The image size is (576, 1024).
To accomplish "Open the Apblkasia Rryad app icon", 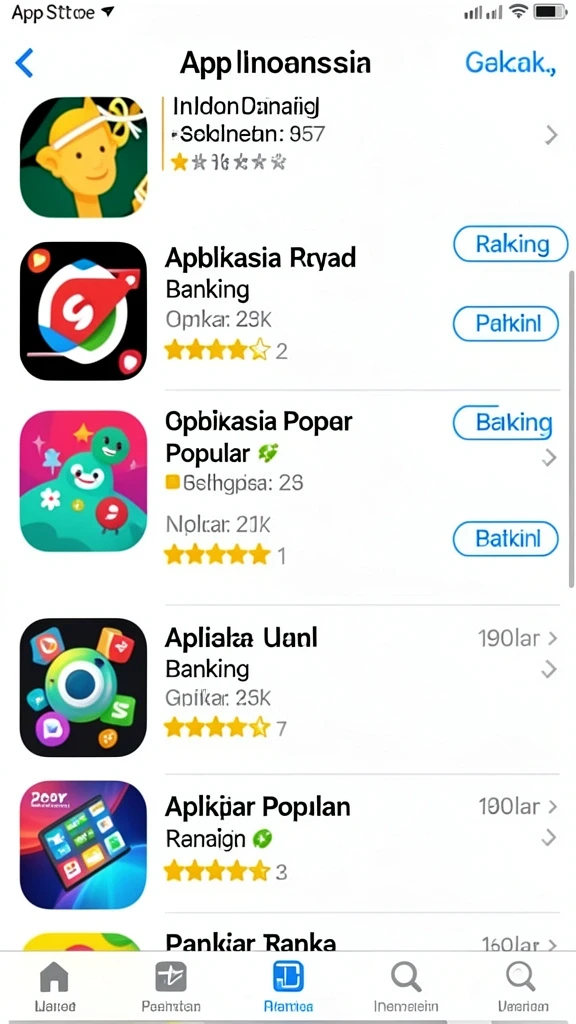I will [84, 311].
